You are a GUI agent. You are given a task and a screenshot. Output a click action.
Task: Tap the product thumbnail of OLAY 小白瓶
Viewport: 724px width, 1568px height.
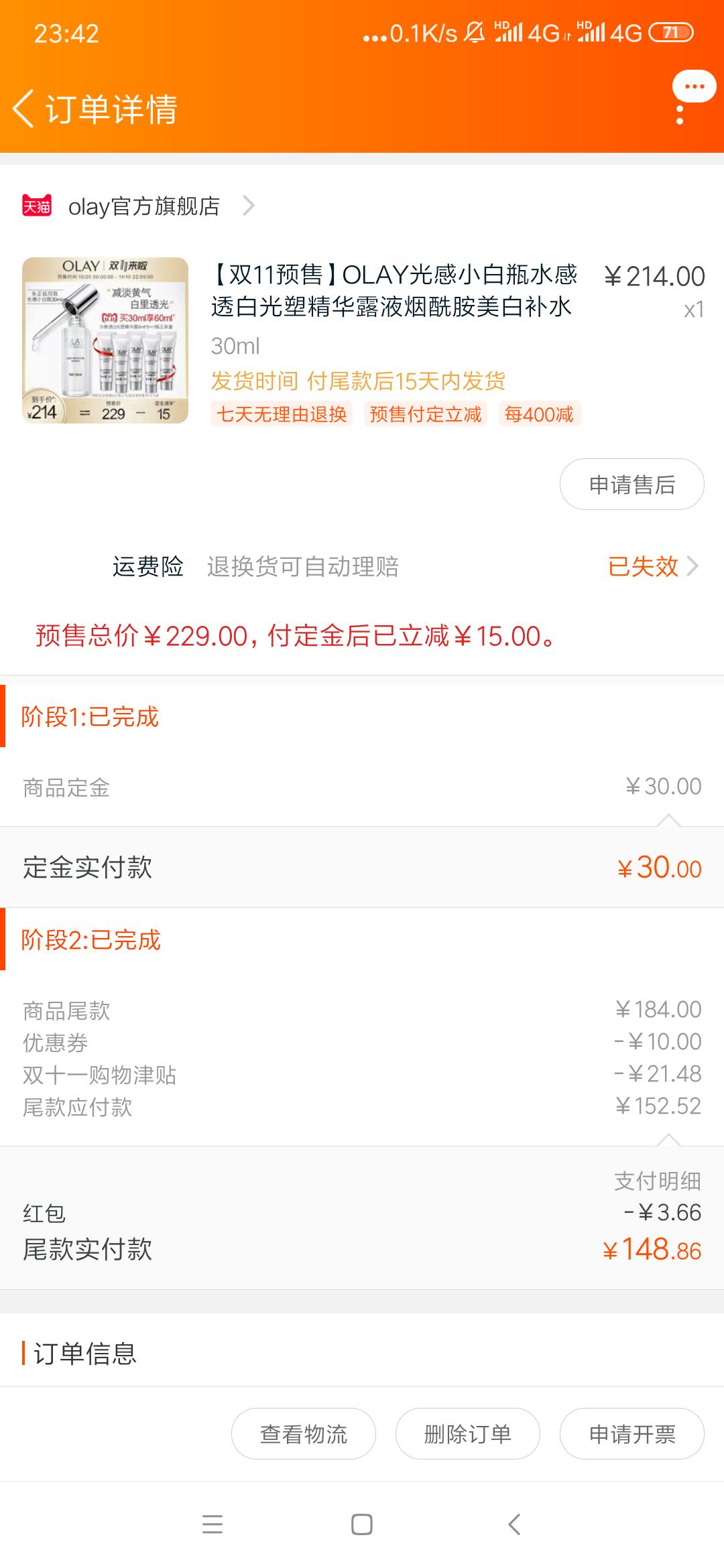[x=107, y=342]
